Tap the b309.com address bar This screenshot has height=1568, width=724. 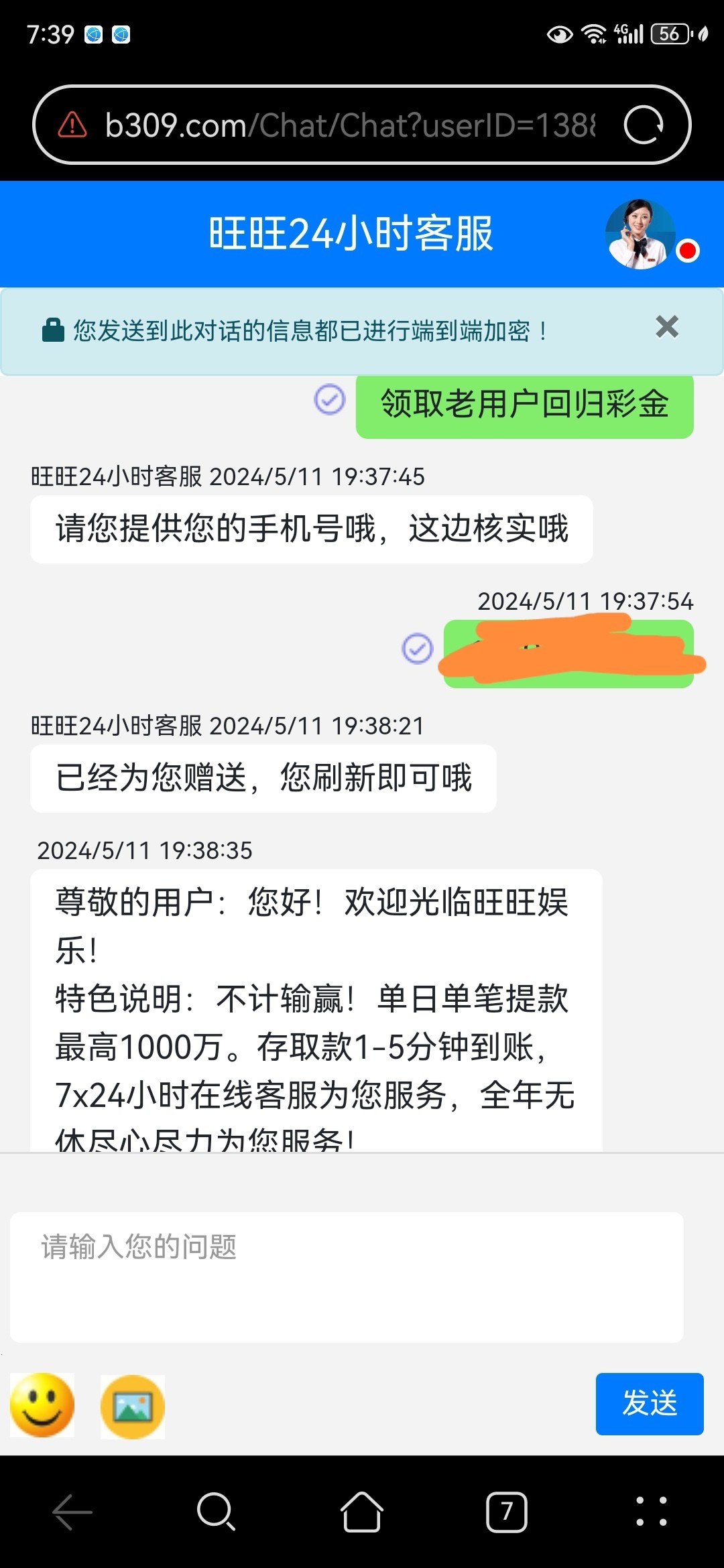tap(349, 125)
